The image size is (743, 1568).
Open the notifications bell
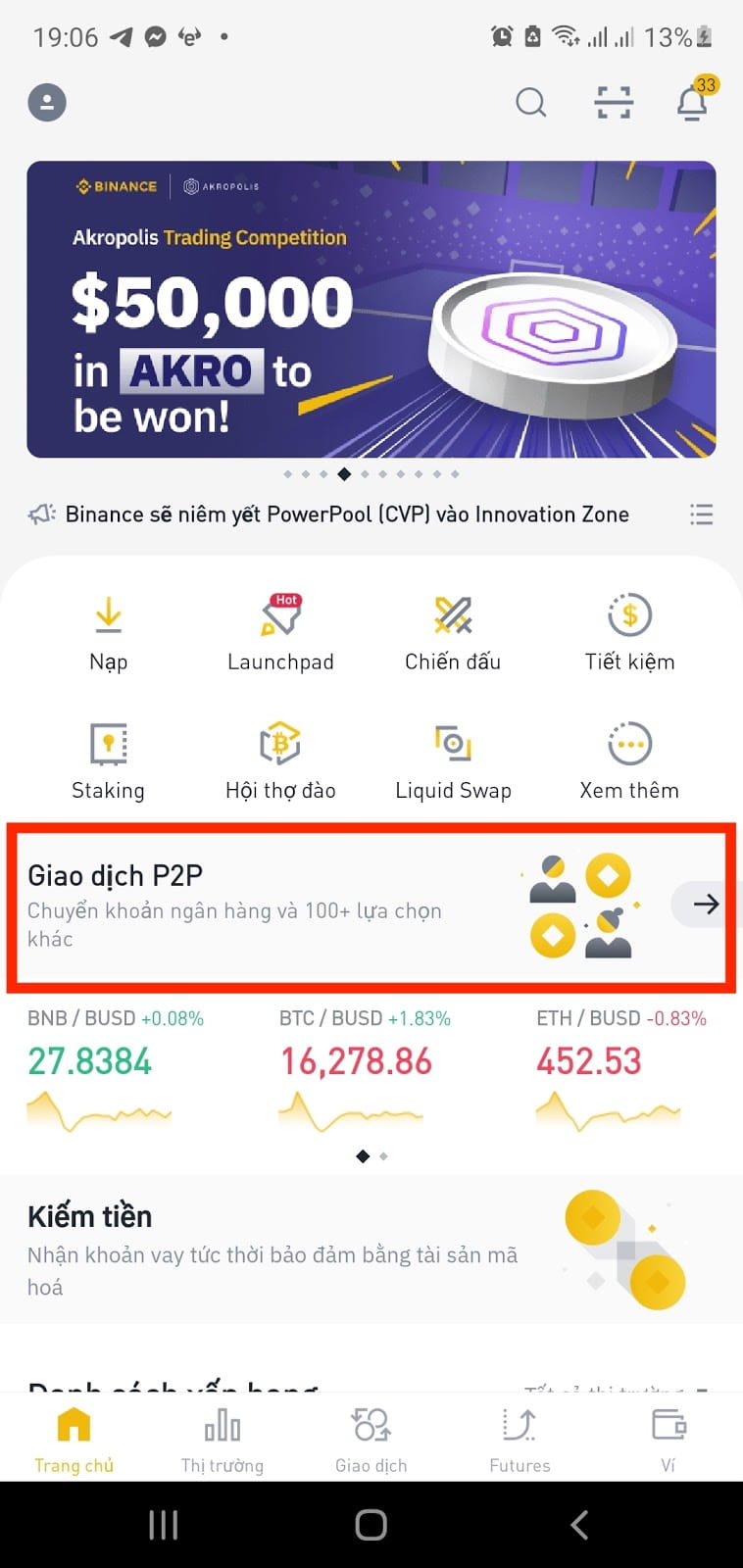point(694,100)
